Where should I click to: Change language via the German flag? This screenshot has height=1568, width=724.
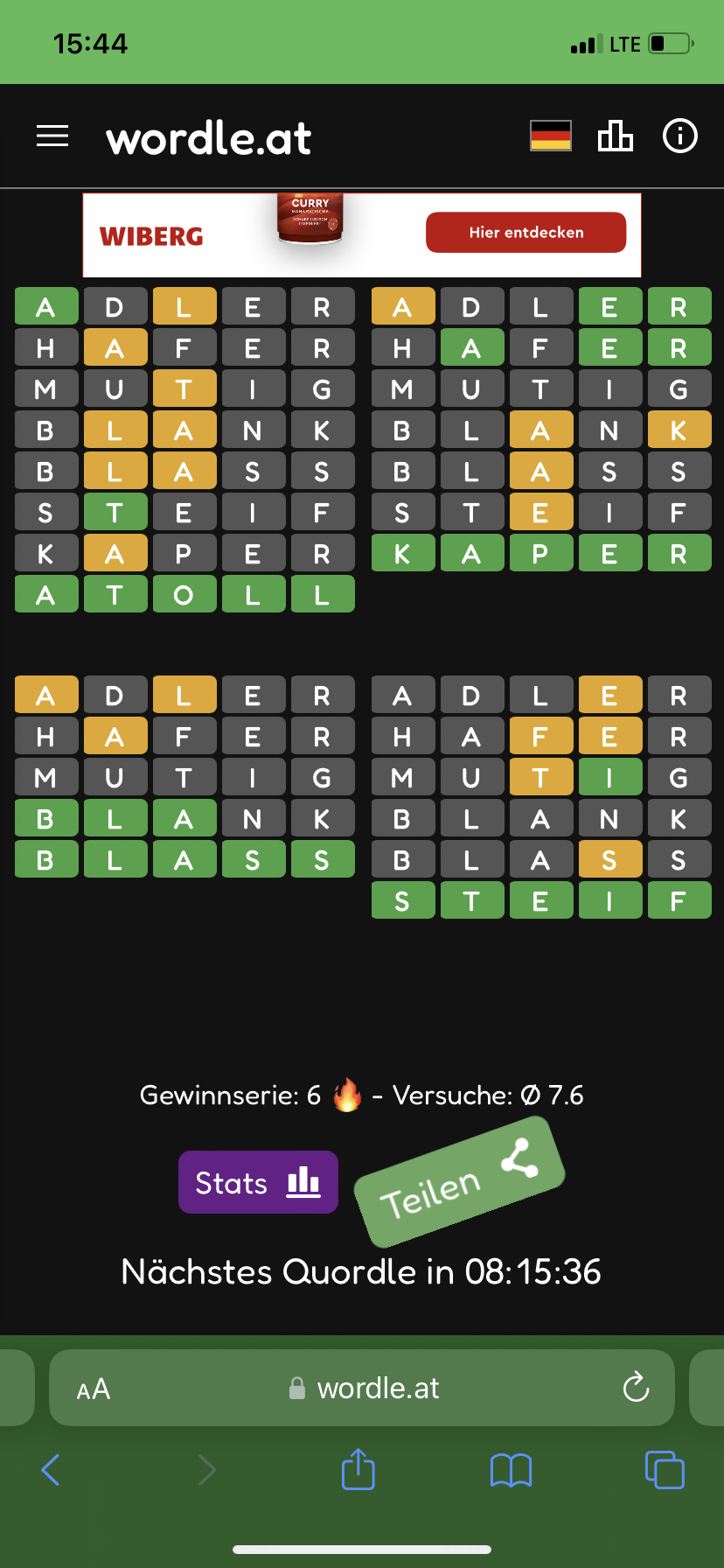[x=551, y=136]
